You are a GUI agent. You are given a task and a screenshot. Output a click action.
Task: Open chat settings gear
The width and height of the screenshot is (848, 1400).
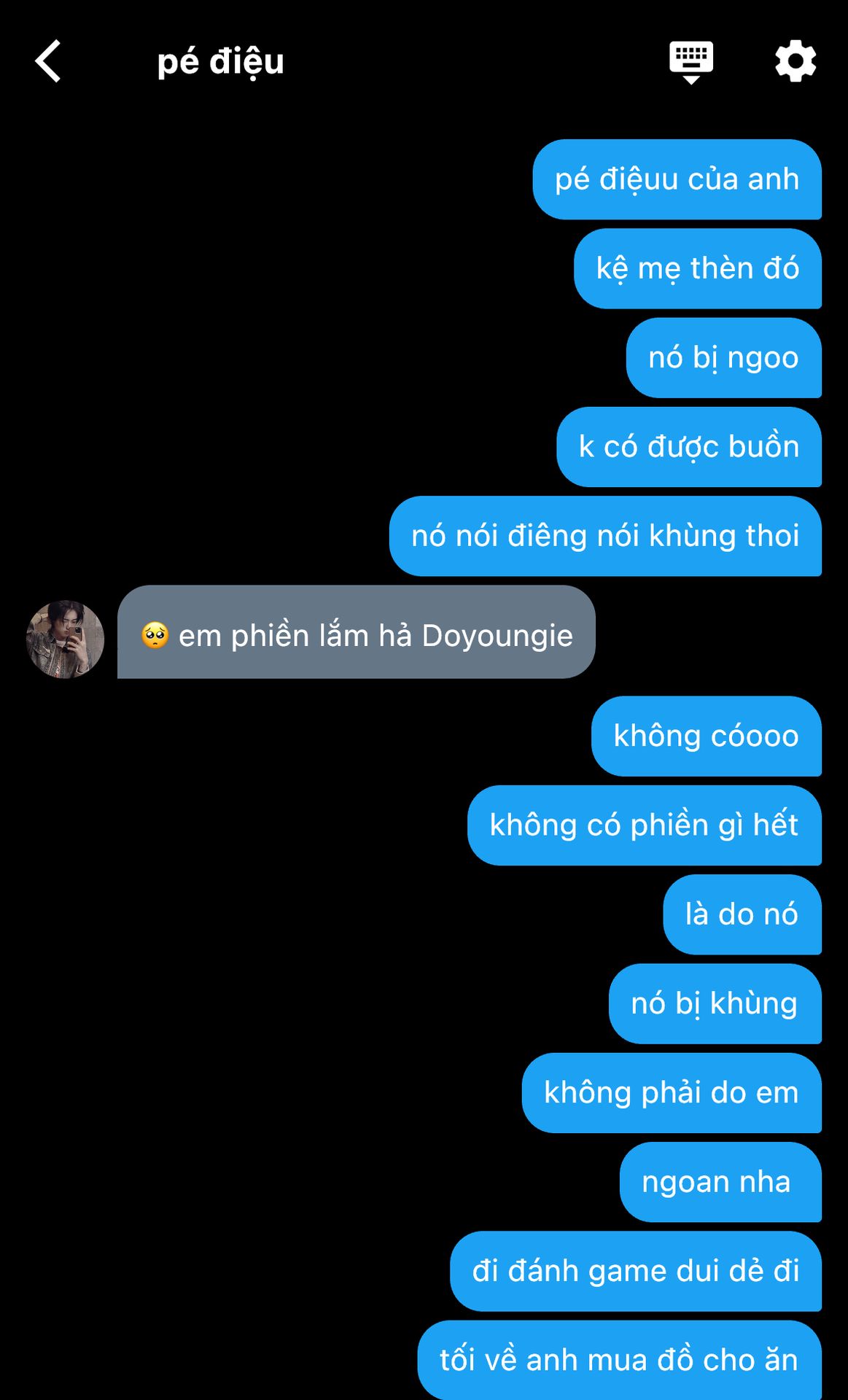[795, 61]
